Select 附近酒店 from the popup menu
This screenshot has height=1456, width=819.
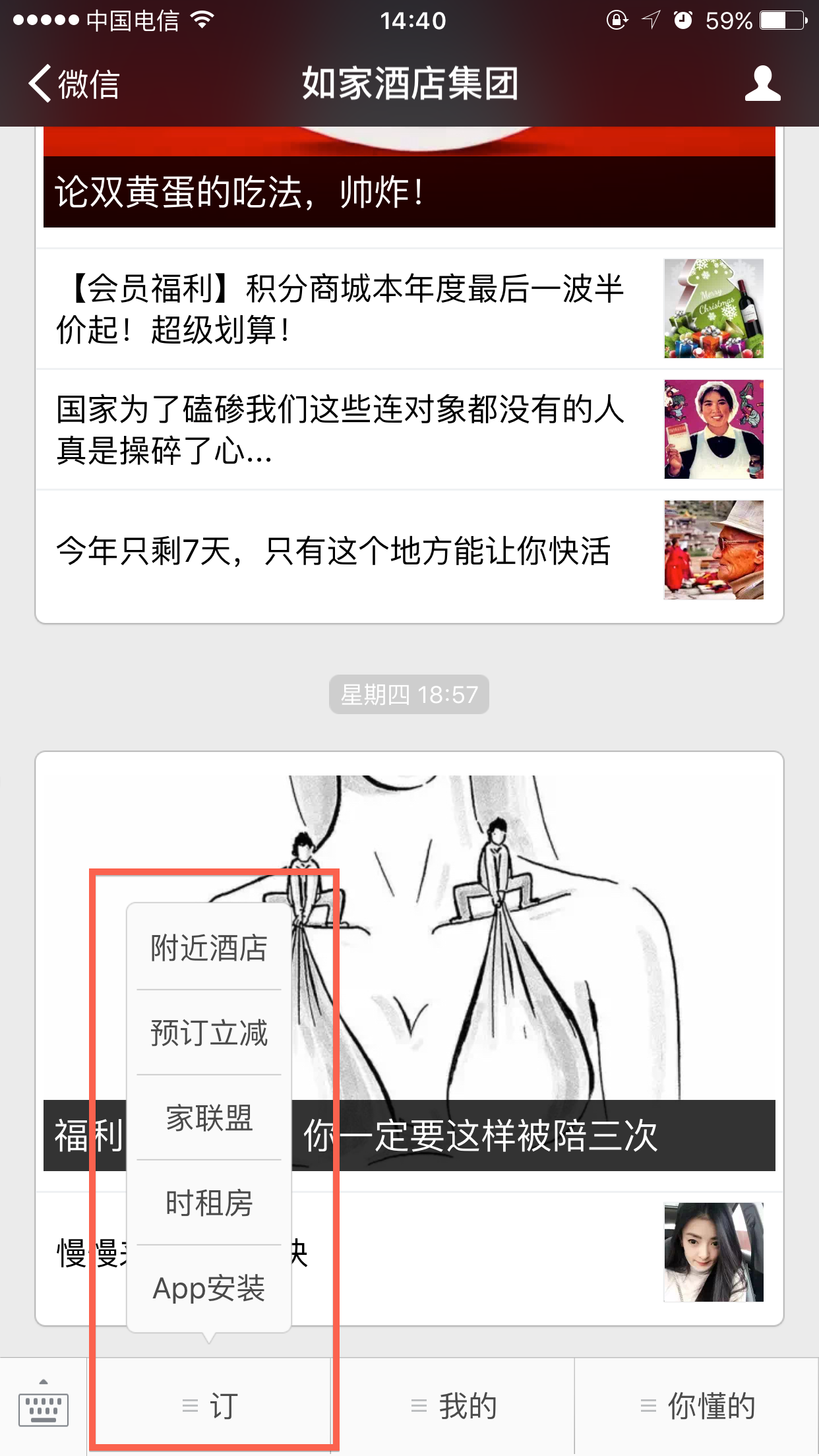(x=209, y=948)
